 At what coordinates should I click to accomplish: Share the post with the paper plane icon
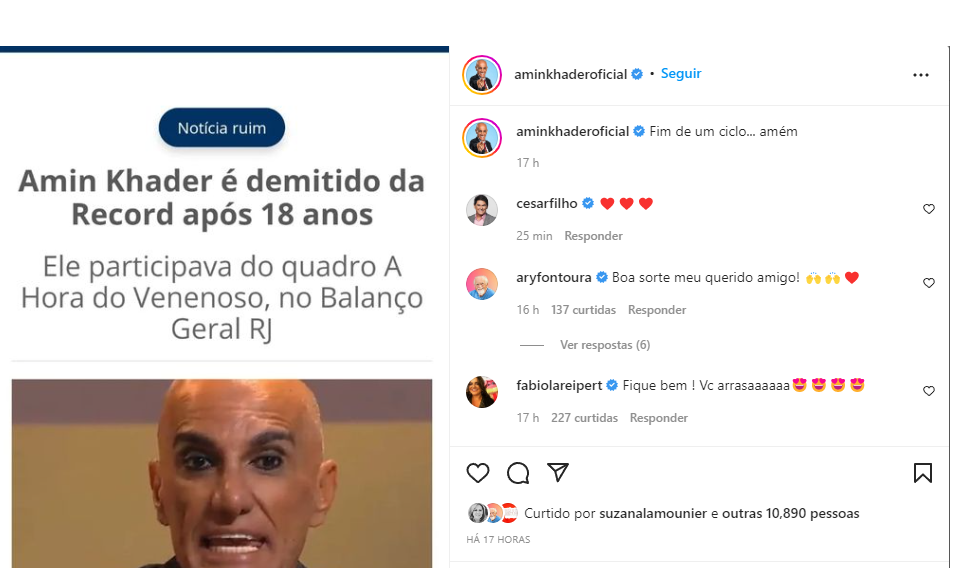(x=558, y=472)
